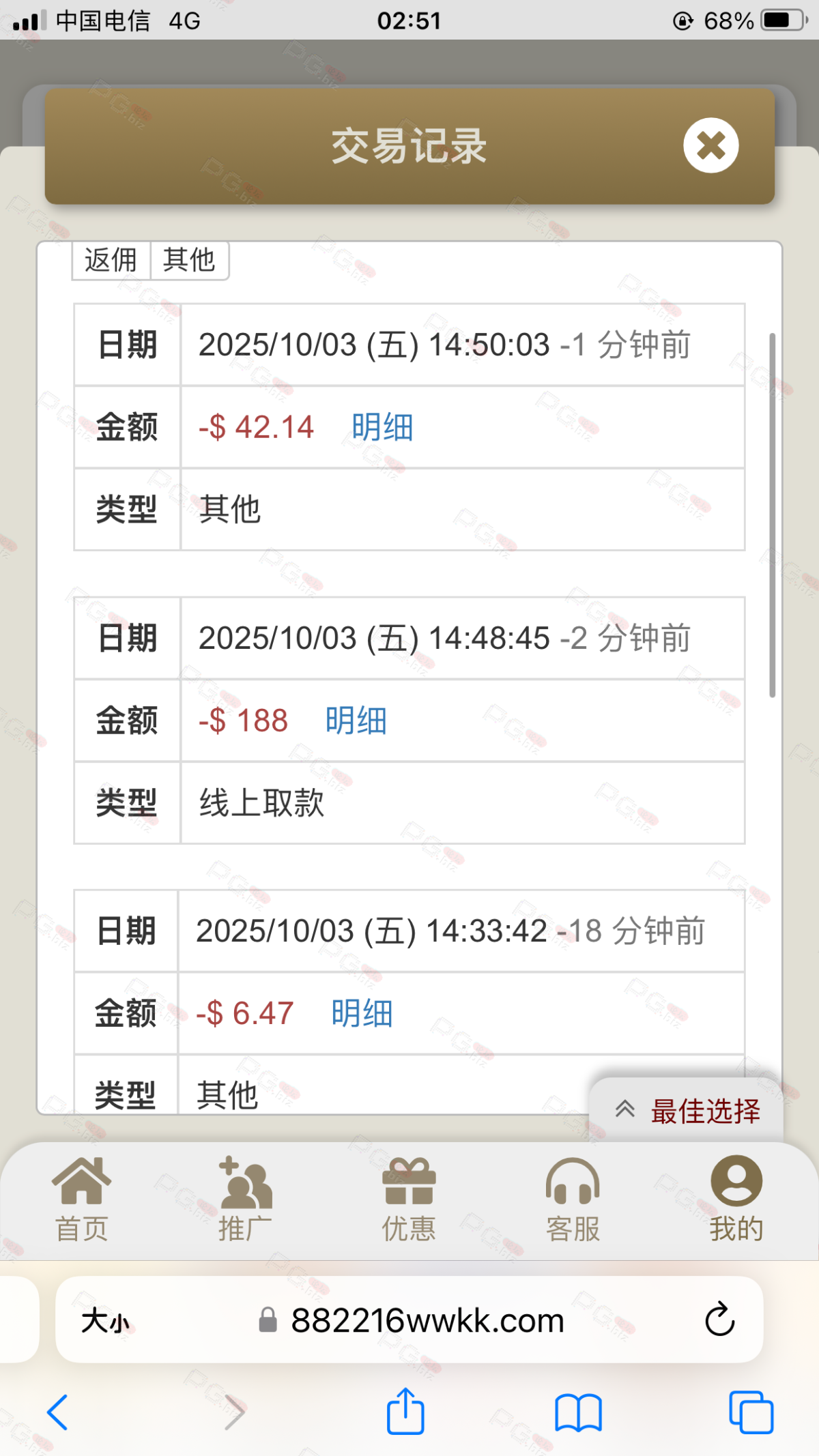
Task: Select the 其他 filter tab
Action: tap(189, 260)
